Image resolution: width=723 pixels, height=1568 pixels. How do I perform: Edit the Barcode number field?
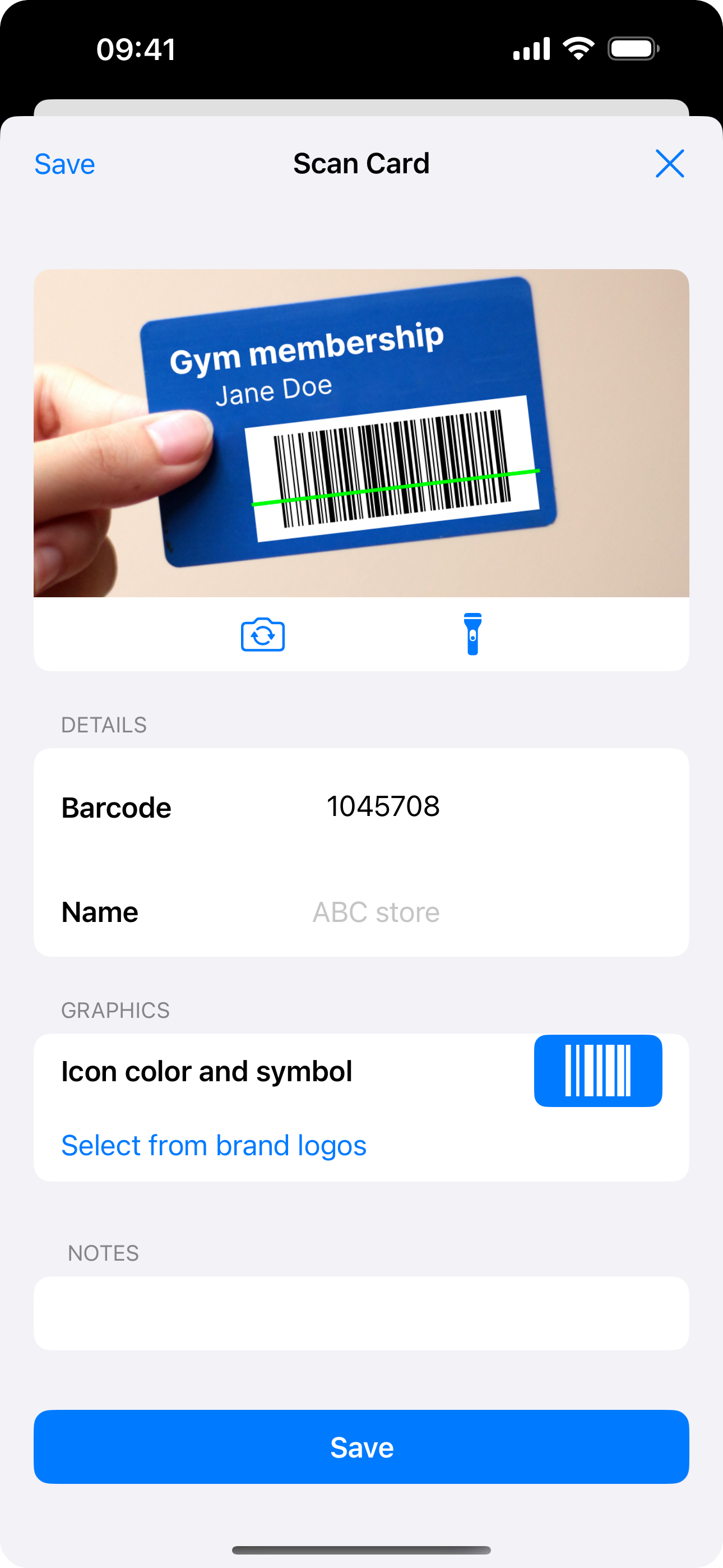coord(383,807)
